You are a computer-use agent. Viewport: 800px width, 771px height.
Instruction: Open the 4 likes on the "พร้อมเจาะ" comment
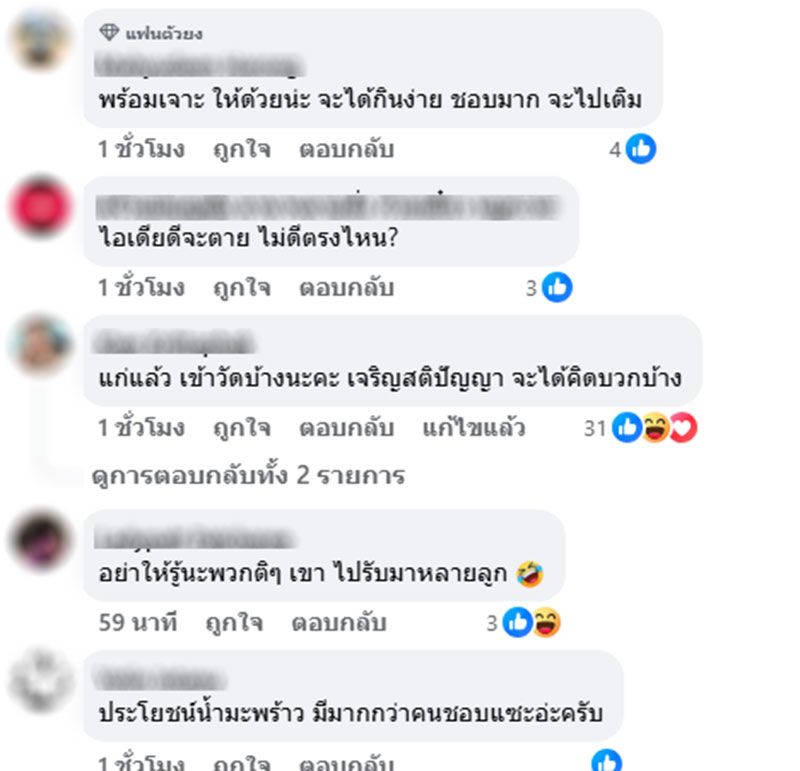click(x=632, y=150)
